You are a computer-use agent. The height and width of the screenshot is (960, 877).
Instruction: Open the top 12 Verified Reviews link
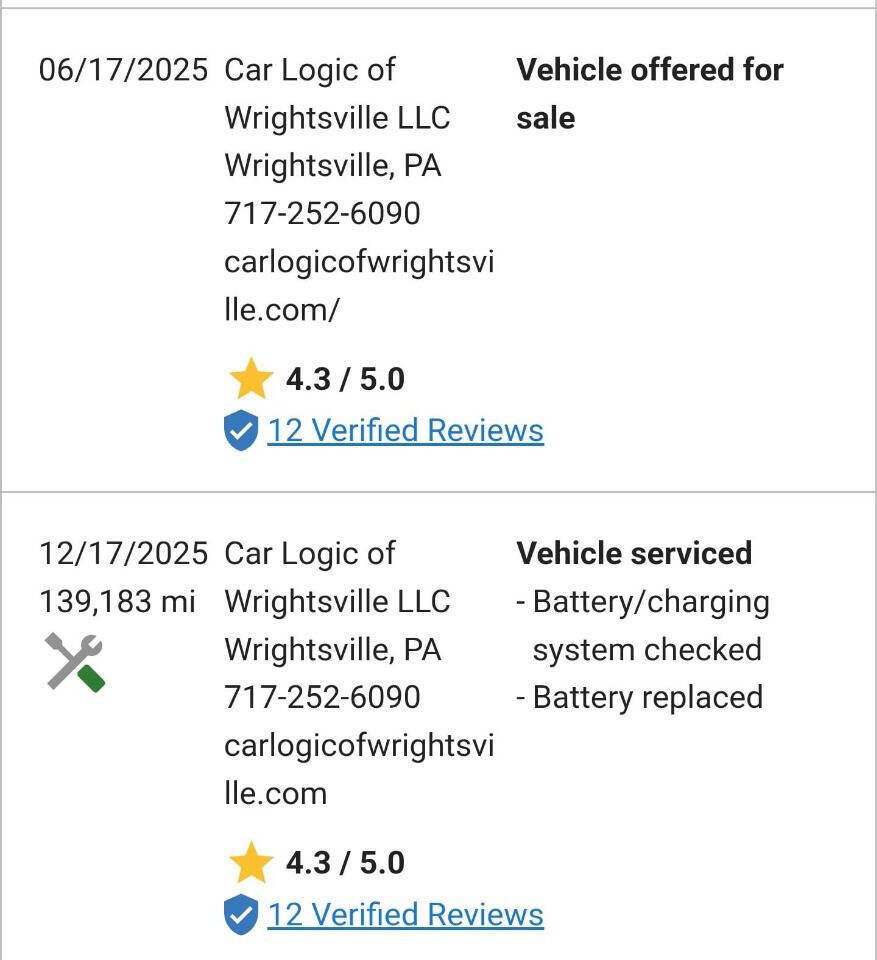[405, 430]
